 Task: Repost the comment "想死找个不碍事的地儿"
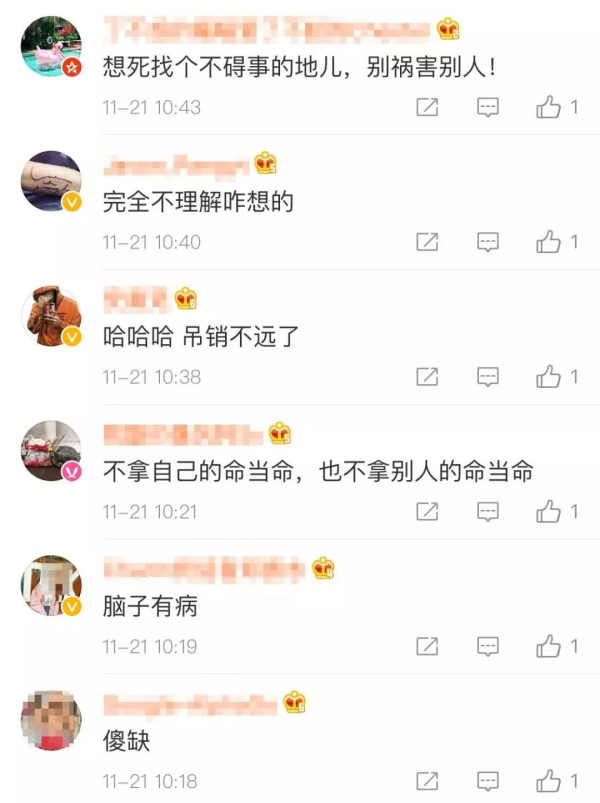pos(427,107)
